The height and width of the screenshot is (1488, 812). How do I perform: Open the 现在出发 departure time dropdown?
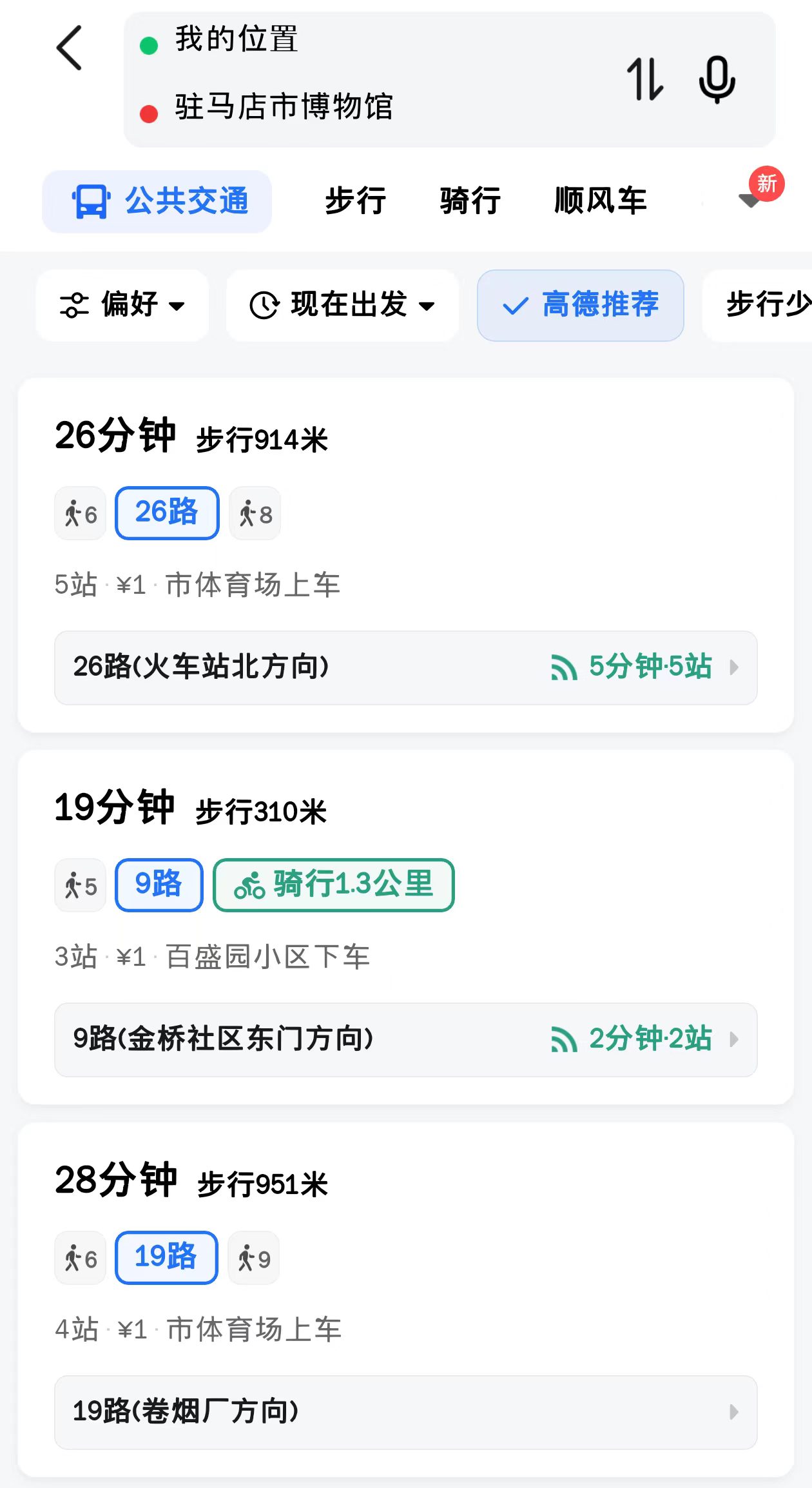[342, 305]
